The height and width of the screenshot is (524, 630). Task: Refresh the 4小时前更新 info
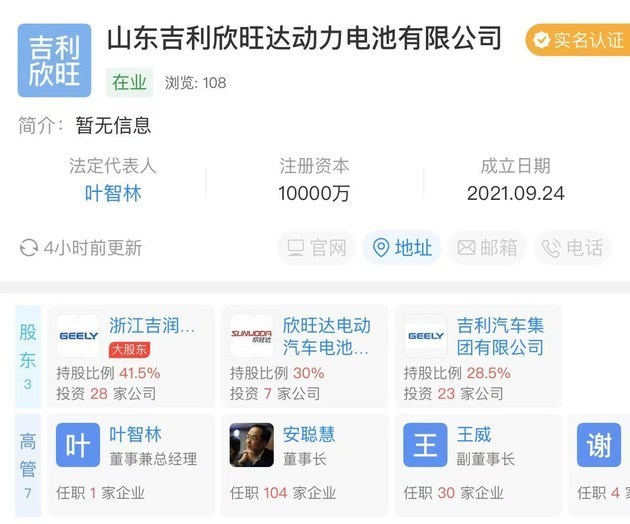point(80,248)
